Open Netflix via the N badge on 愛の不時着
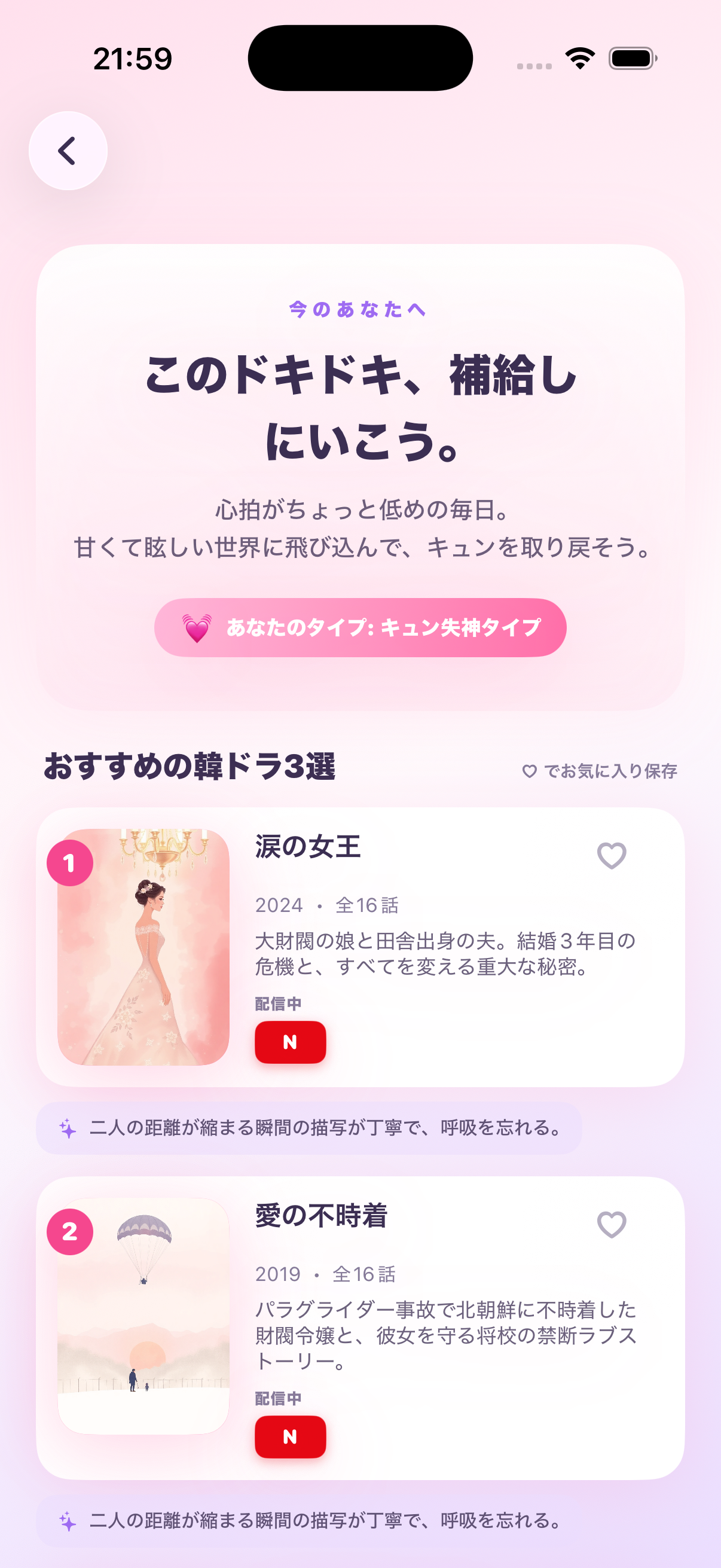Screen dimensions: 721x1568 [290, 1438]
